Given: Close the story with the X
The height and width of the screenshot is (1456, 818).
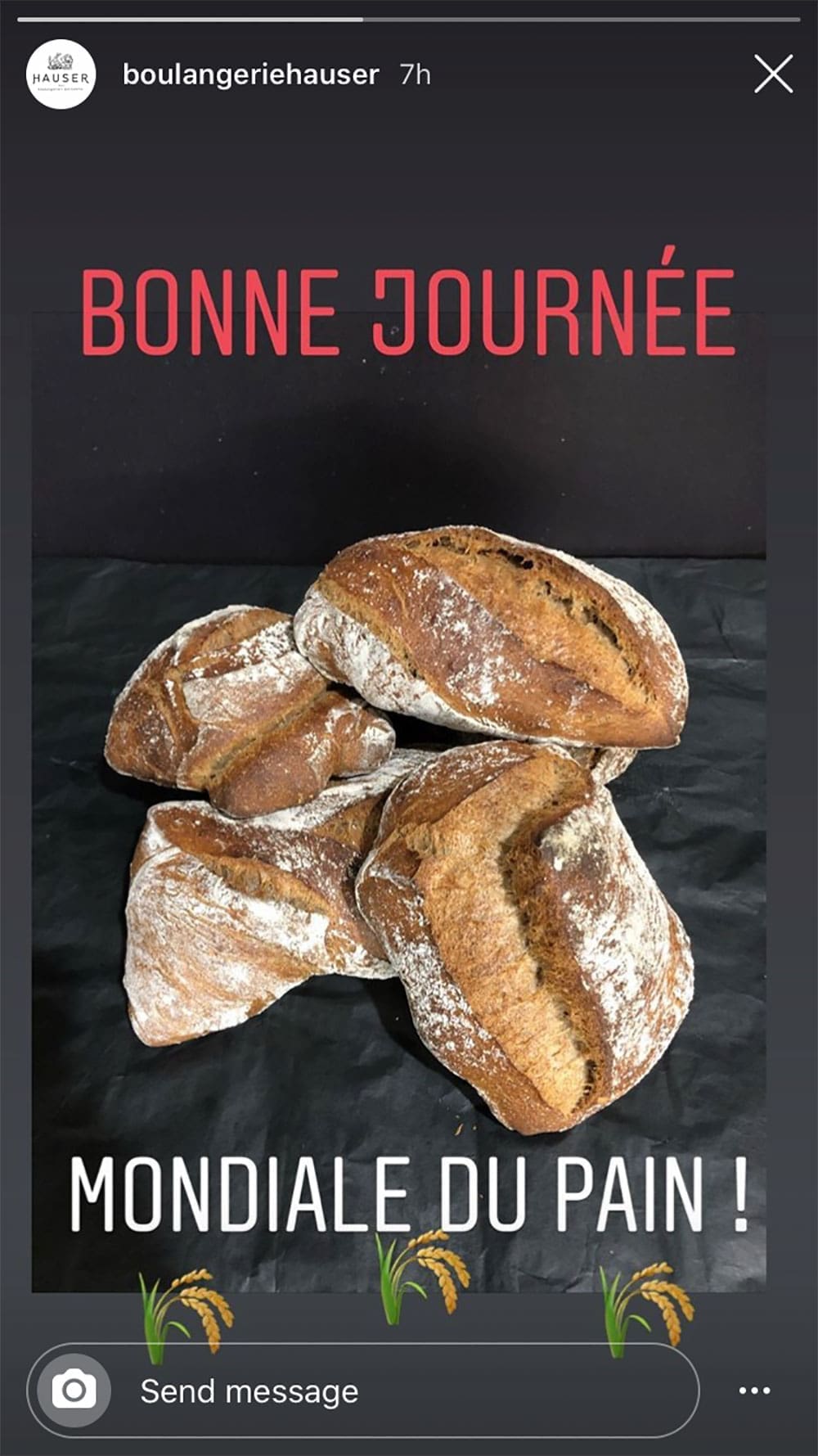Looking at the screenshot, I should pyautogui.click(x=773, y=74).
